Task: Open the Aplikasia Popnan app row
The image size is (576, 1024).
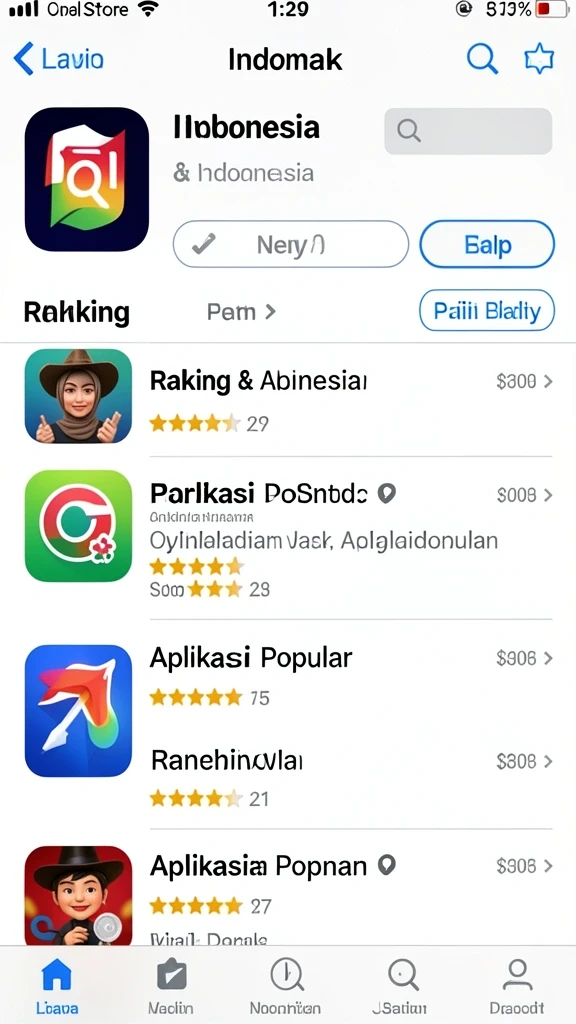Action: [x=288, y=895]
